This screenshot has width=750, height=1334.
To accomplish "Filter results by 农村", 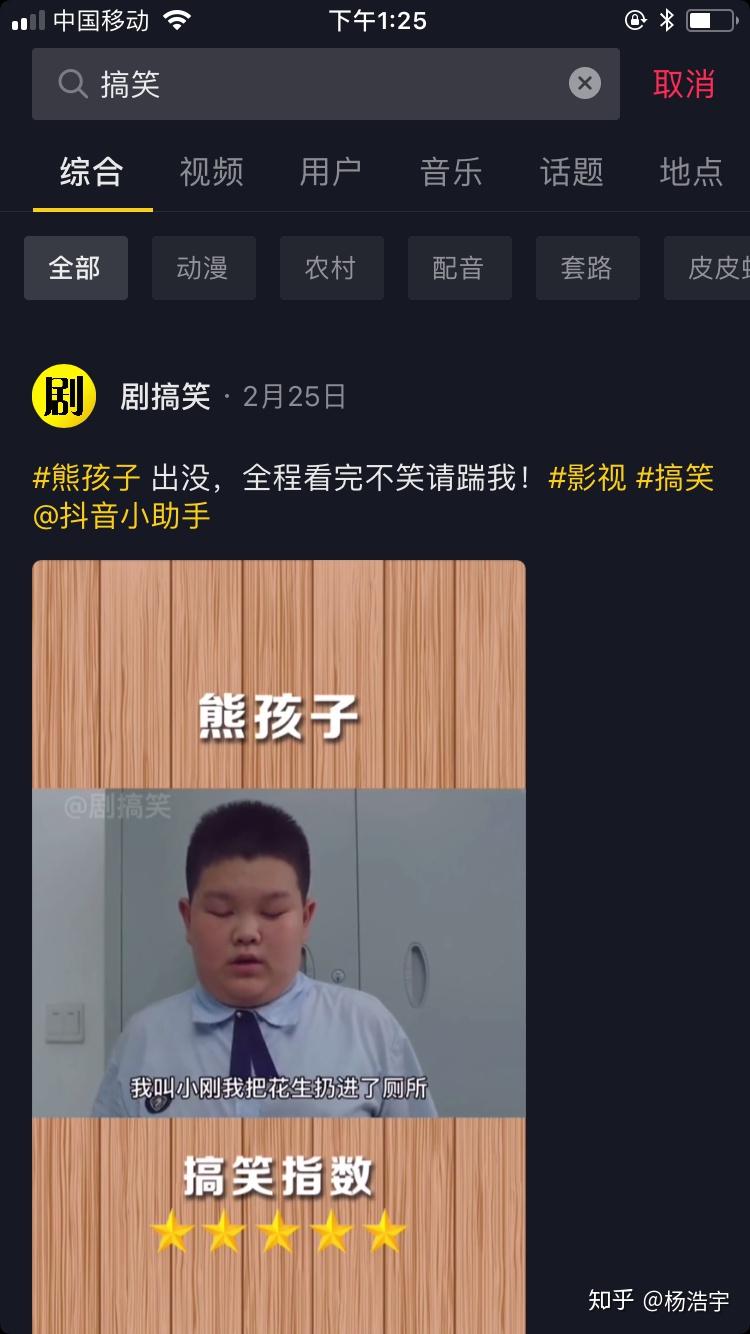I will 331,268.
